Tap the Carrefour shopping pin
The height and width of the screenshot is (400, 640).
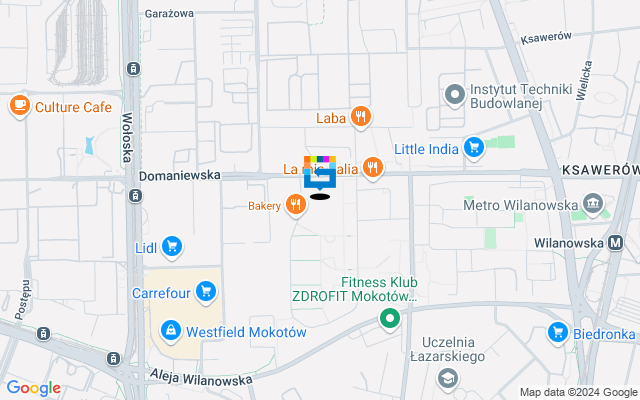click(x=207, y=292)
